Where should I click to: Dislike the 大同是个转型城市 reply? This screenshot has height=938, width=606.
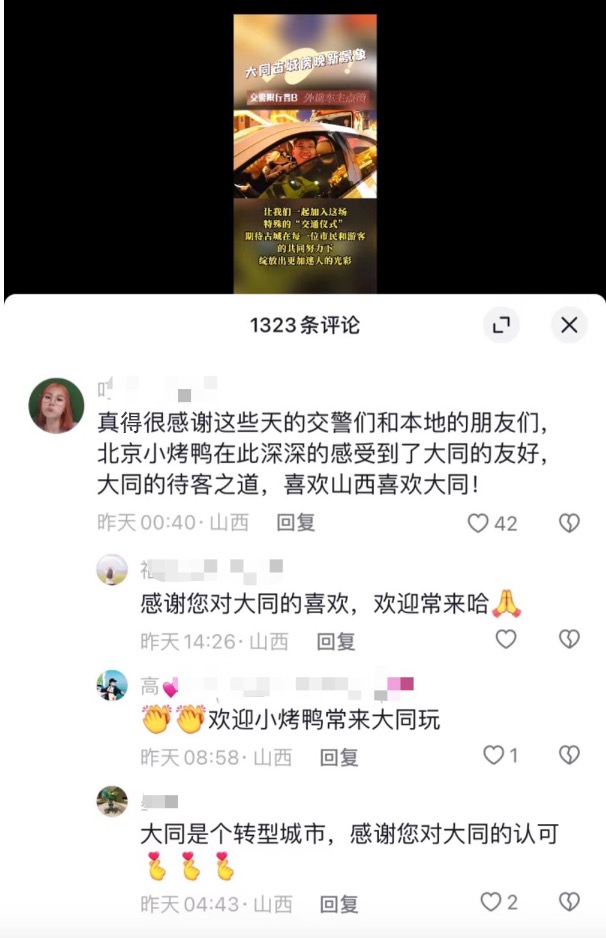pyautogui.click(x=569, y=903)
